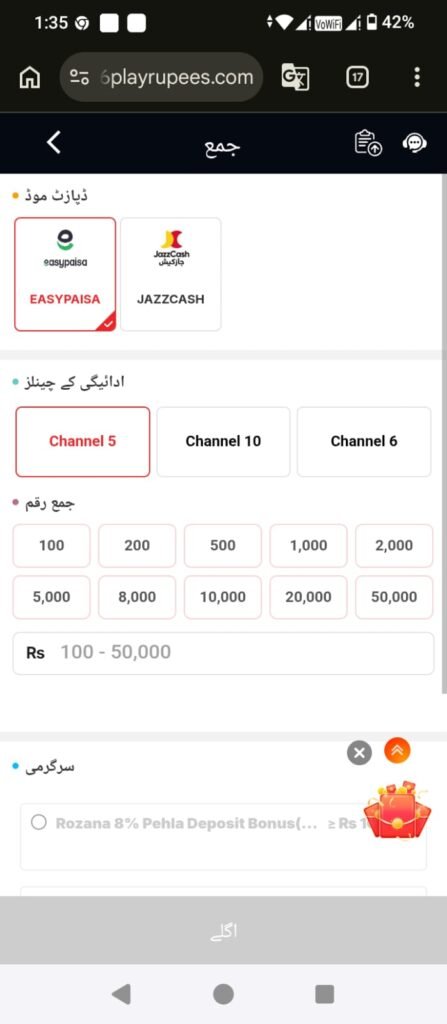Pick the 50,000 deposit amount
Image resolution: width=447 pixels, height=1024 pixels.
(x=394, y=597)
